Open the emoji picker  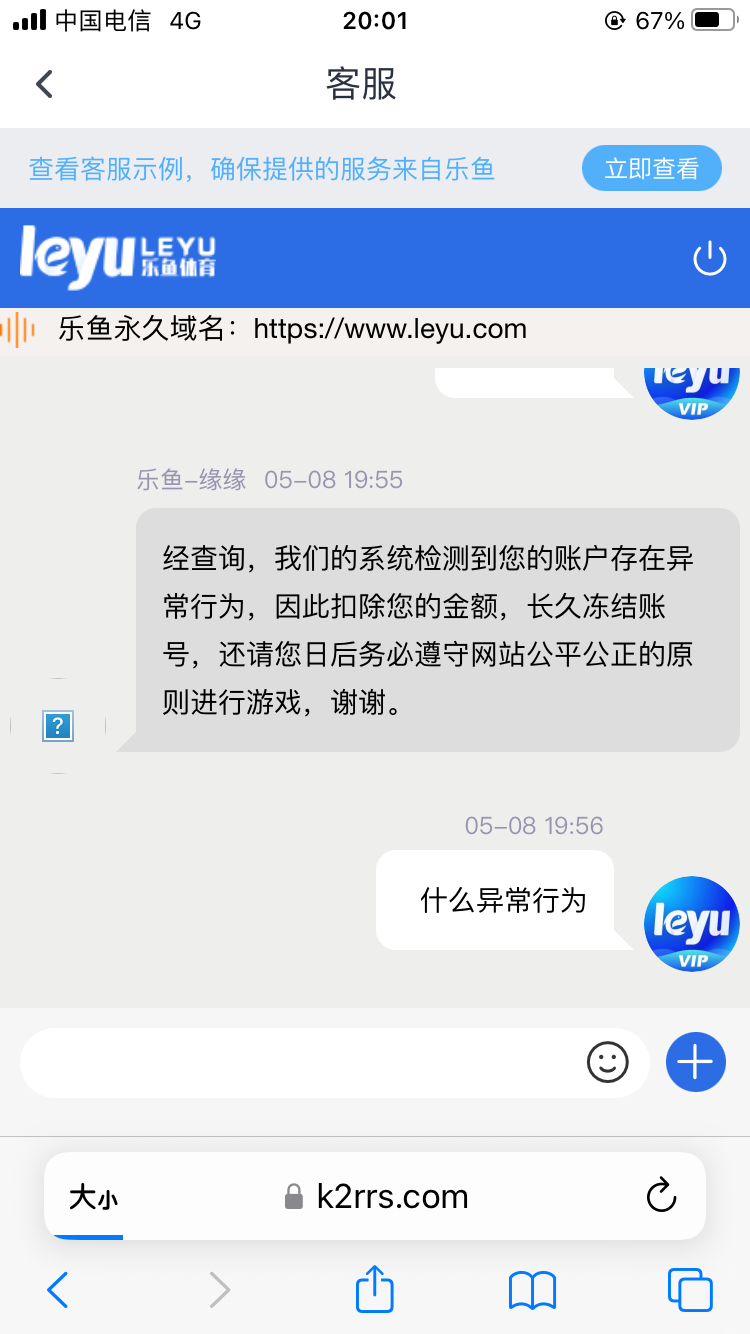[607, 1062]
